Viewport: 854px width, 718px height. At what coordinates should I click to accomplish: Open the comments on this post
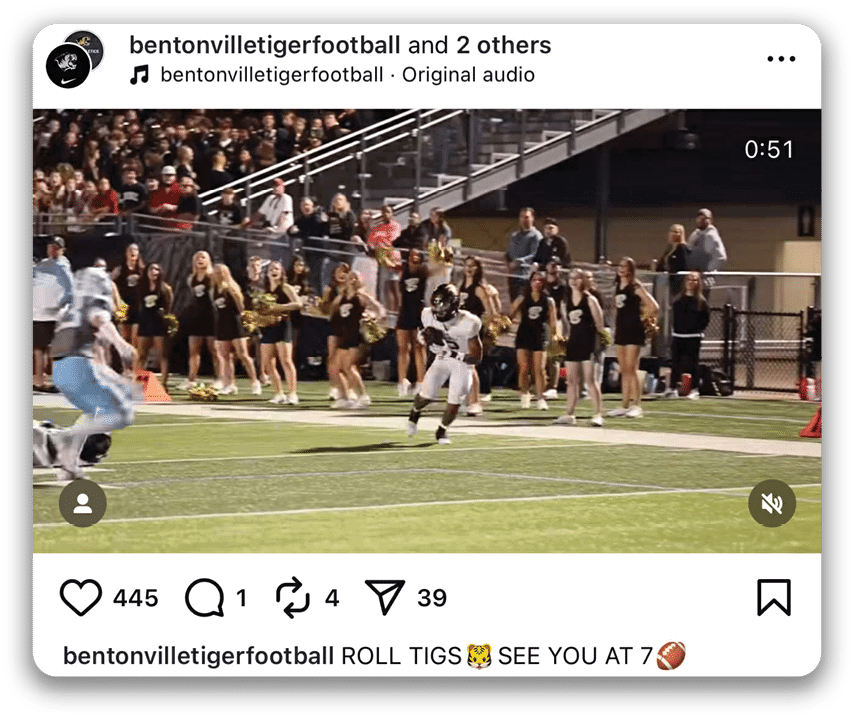[204, 598]
